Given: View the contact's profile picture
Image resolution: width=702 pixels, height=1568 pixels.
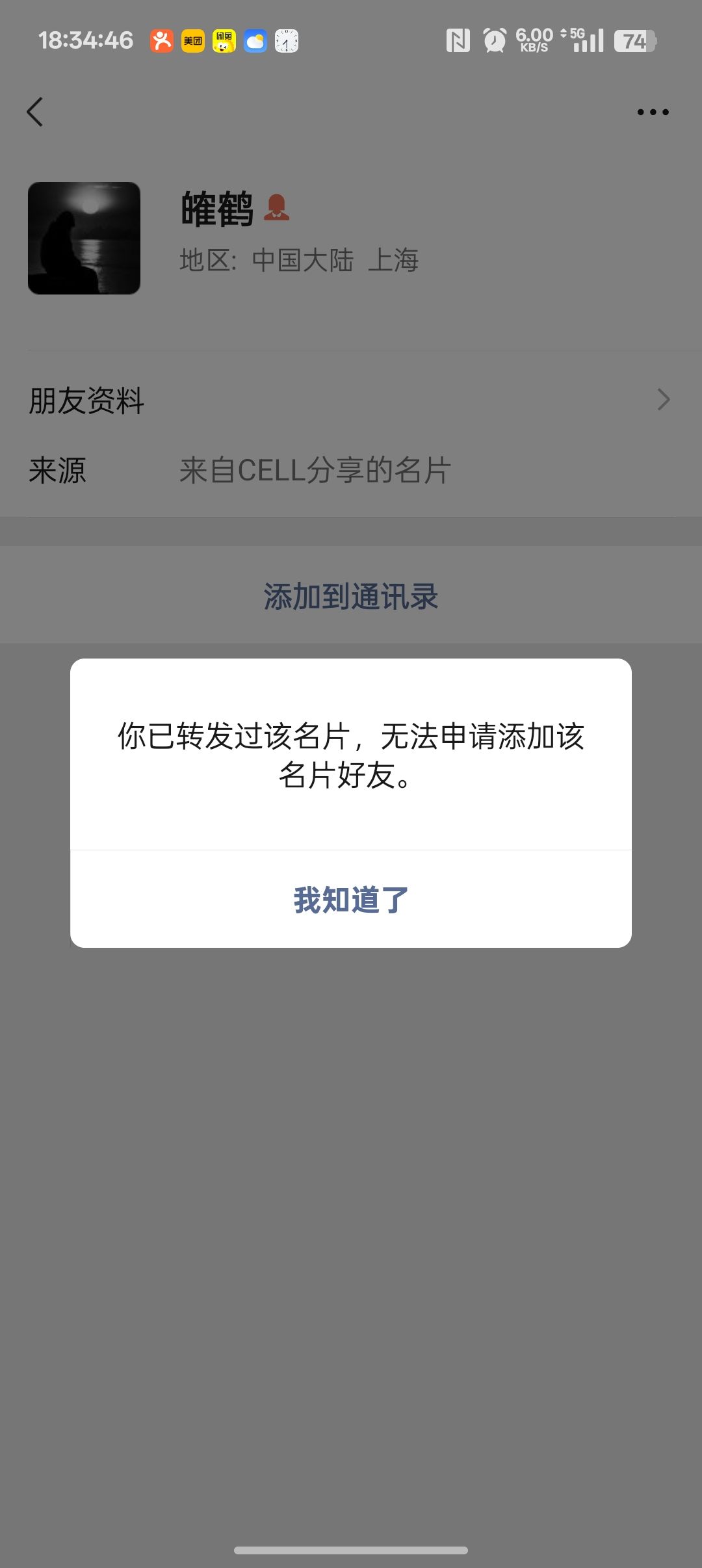Looking at the screenshot, I should point(84,238).
